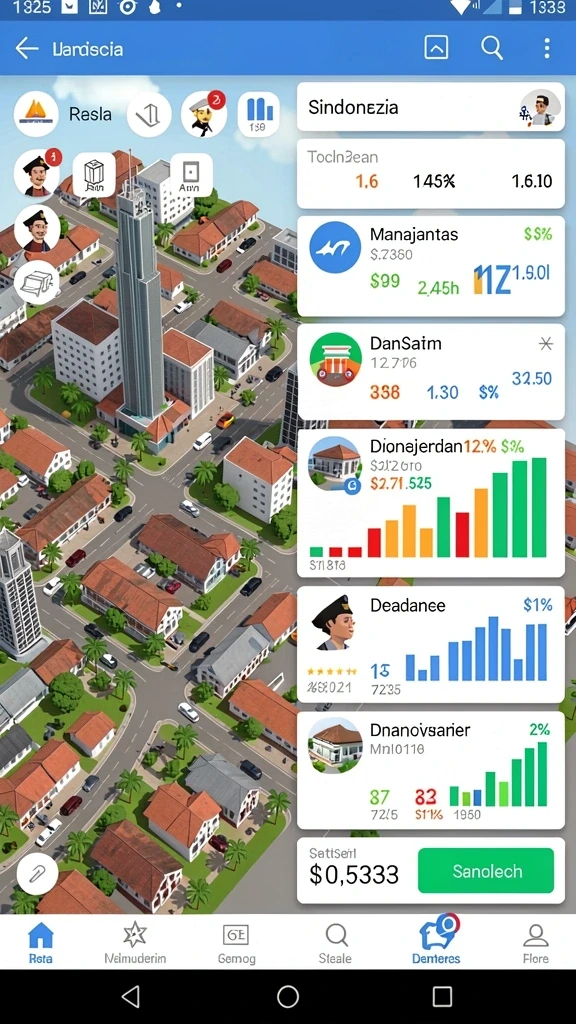This screenshot has width=576, height=1024.
Task: Open the DanSaim card
Action: coord(431,372)
